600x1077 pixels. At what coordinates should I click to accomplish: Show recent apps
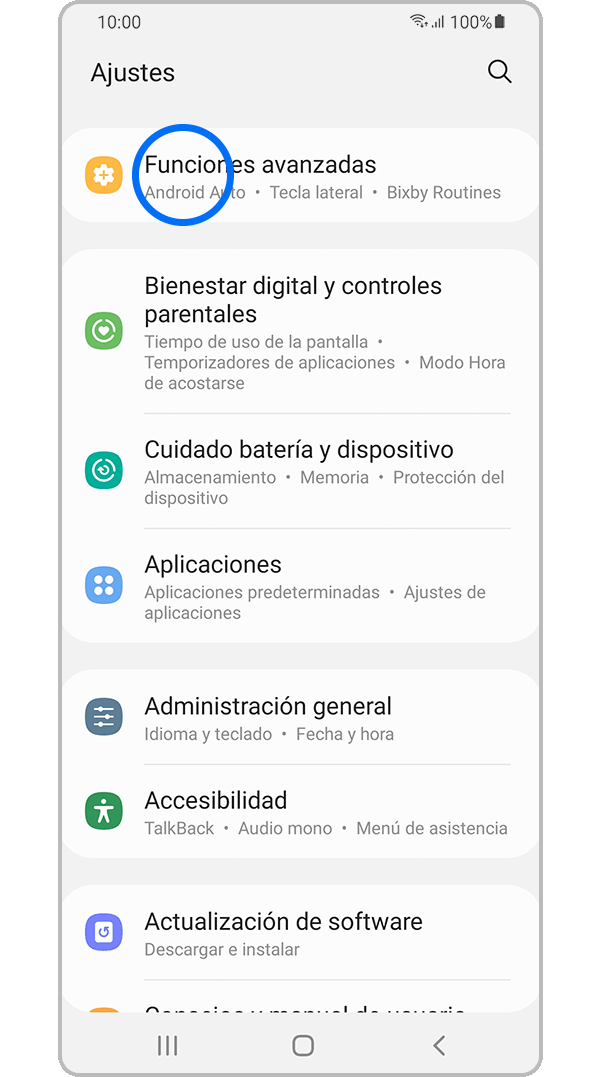click(168, 1046)
